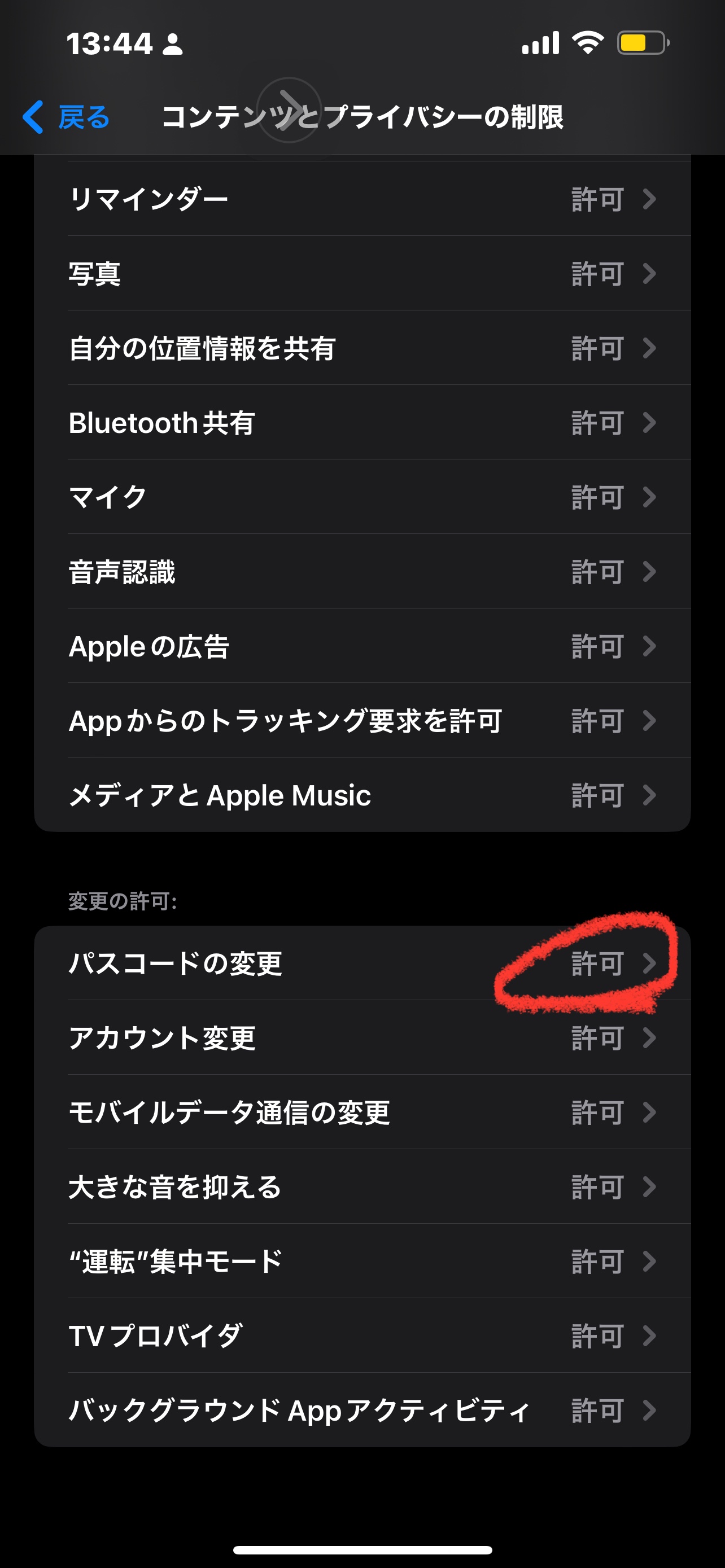The height and width of the screenshot is (1568, 725).
Task: Select メディアとApple Music row
Action: (x=362, y=795)
